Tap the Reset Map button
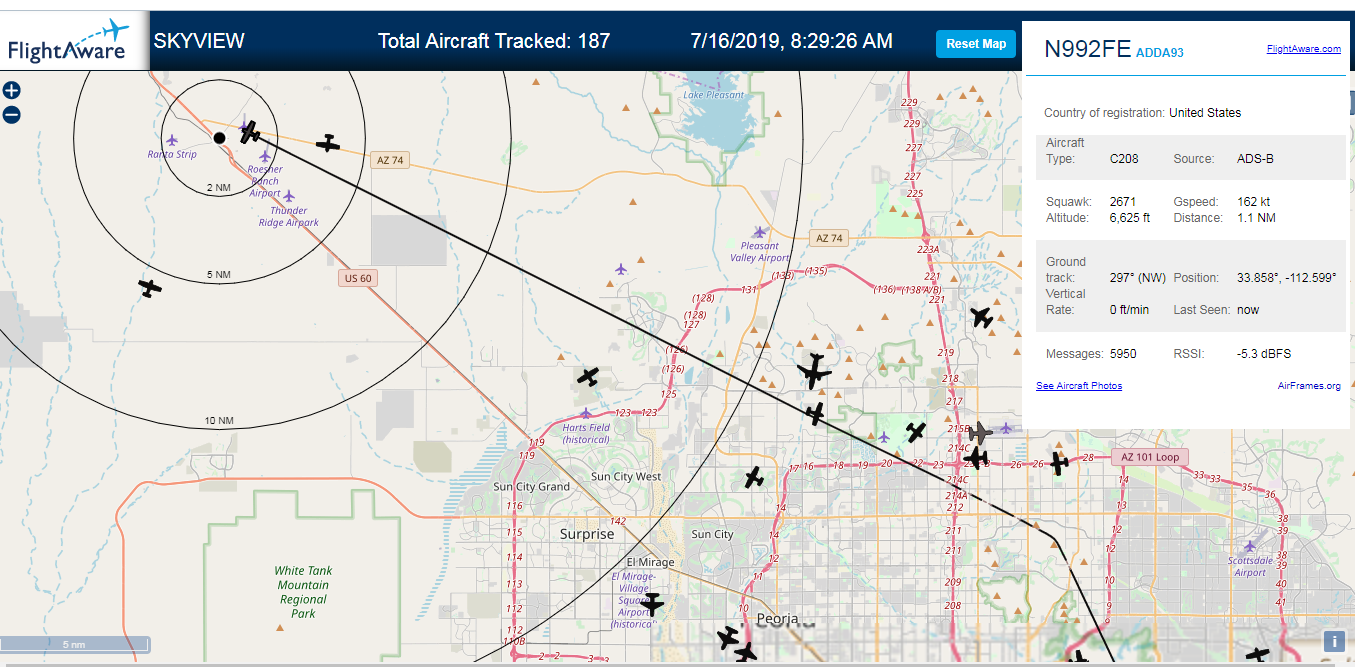 [x=976, y=44]
